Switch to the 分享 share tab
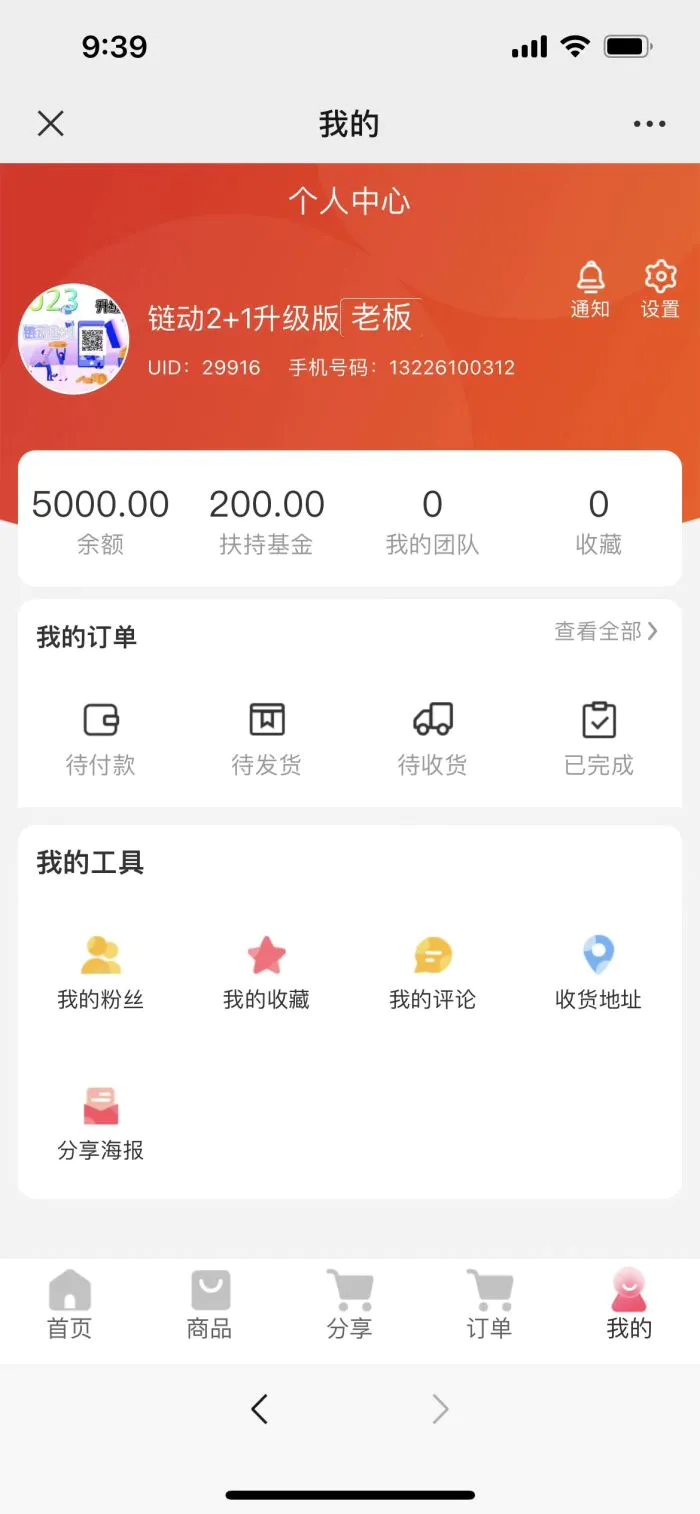This screenshot has height=1514, width=700. tap(349, 1304)
